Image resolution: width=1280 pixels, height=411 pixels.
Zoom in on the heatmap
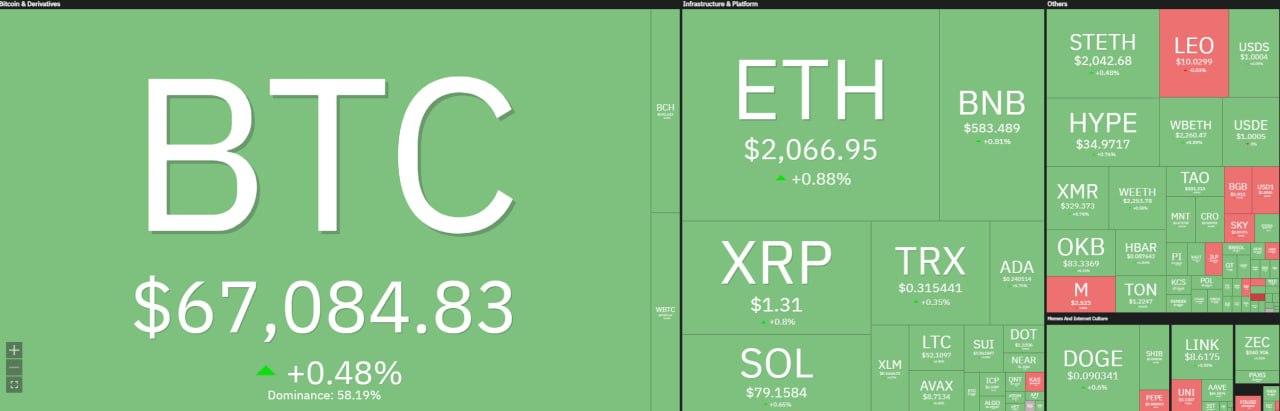[x=14, y=350]
